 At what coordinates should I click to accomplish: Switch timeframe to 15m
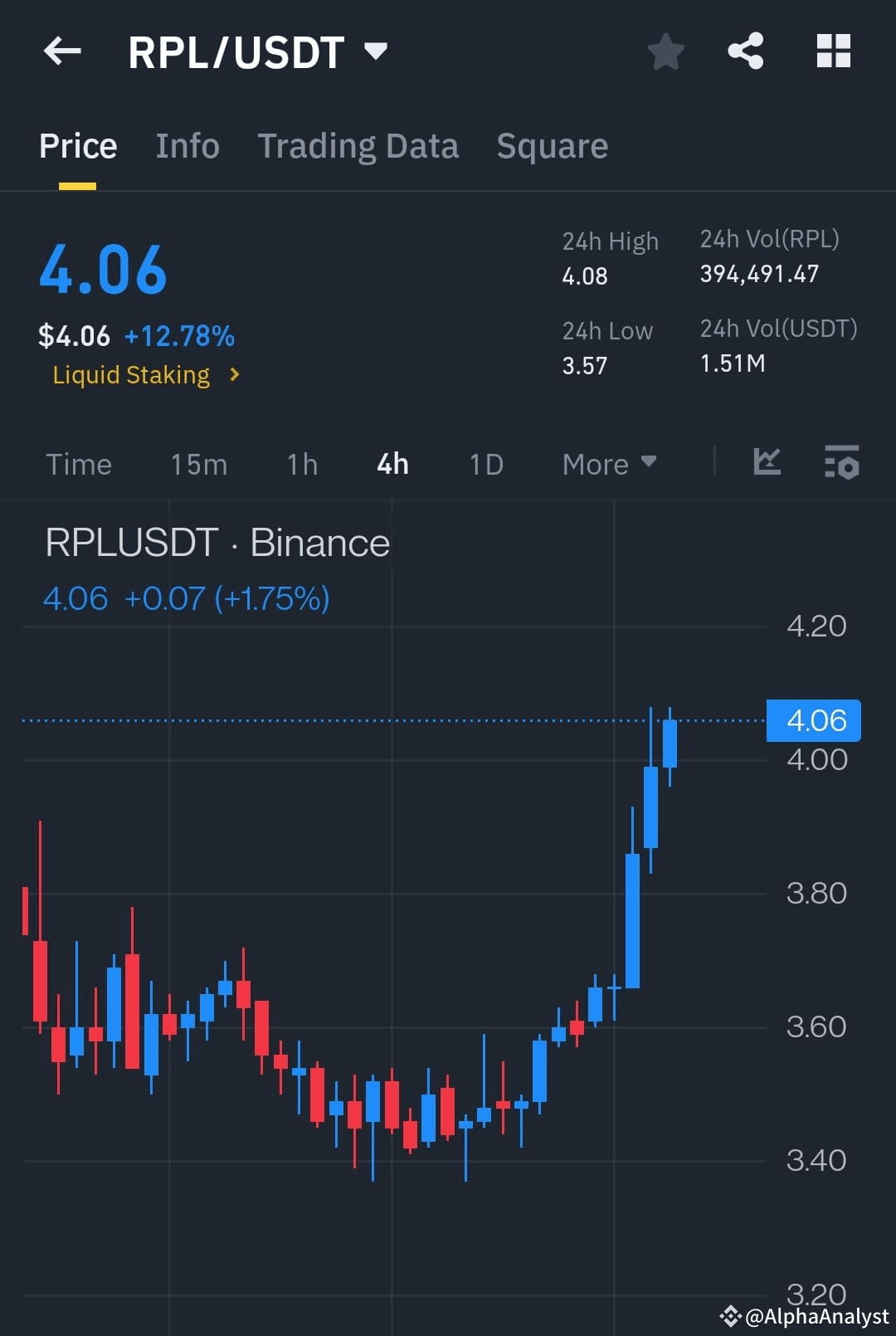[198, 465]
